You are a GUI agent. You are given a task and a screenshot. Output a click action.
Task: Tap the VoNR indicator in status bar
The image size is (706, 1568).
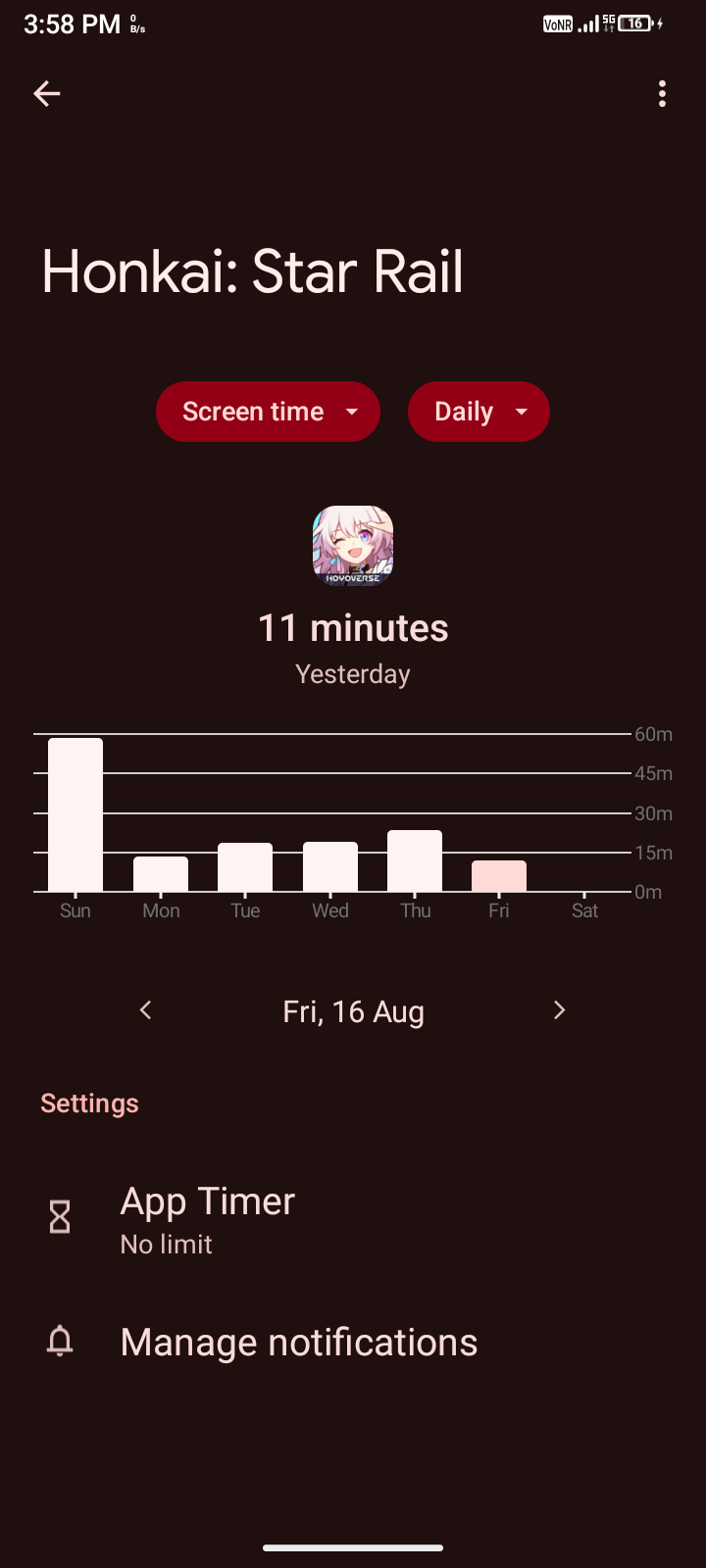(x=557, y=23)
